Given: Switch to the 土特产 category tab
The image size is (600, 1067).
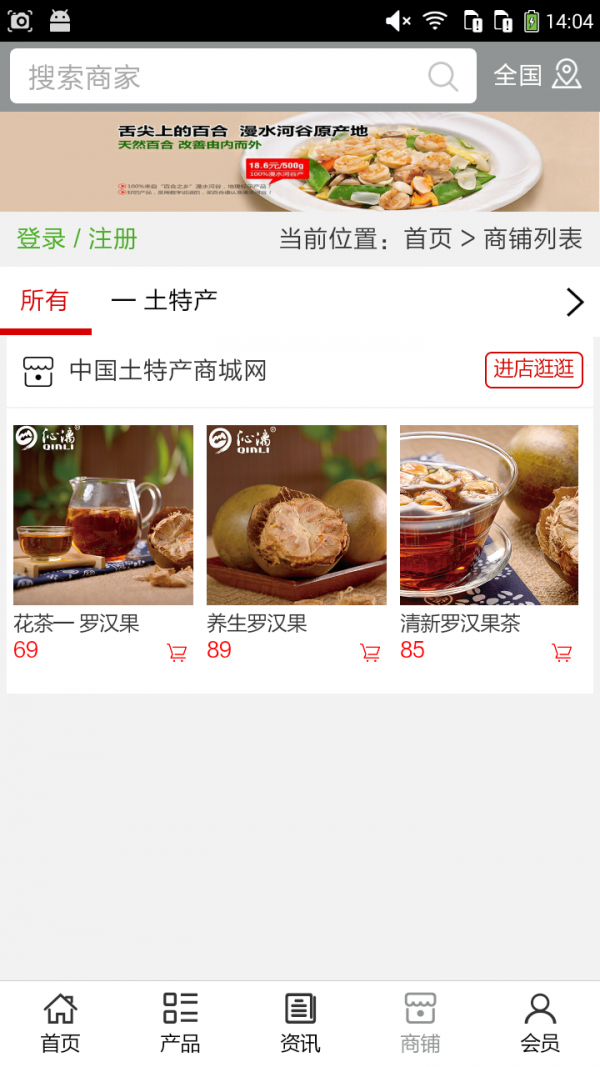Looking at the screenshot, I should coord(166,300).
